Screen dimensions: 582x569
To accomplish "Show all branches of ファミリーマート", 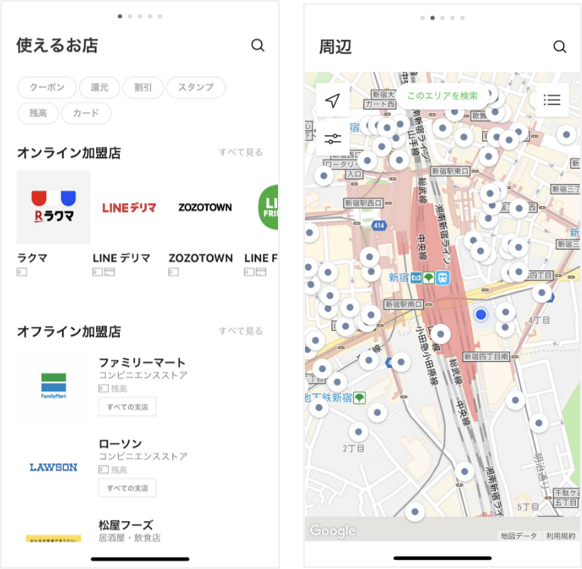I will [127, 407].
